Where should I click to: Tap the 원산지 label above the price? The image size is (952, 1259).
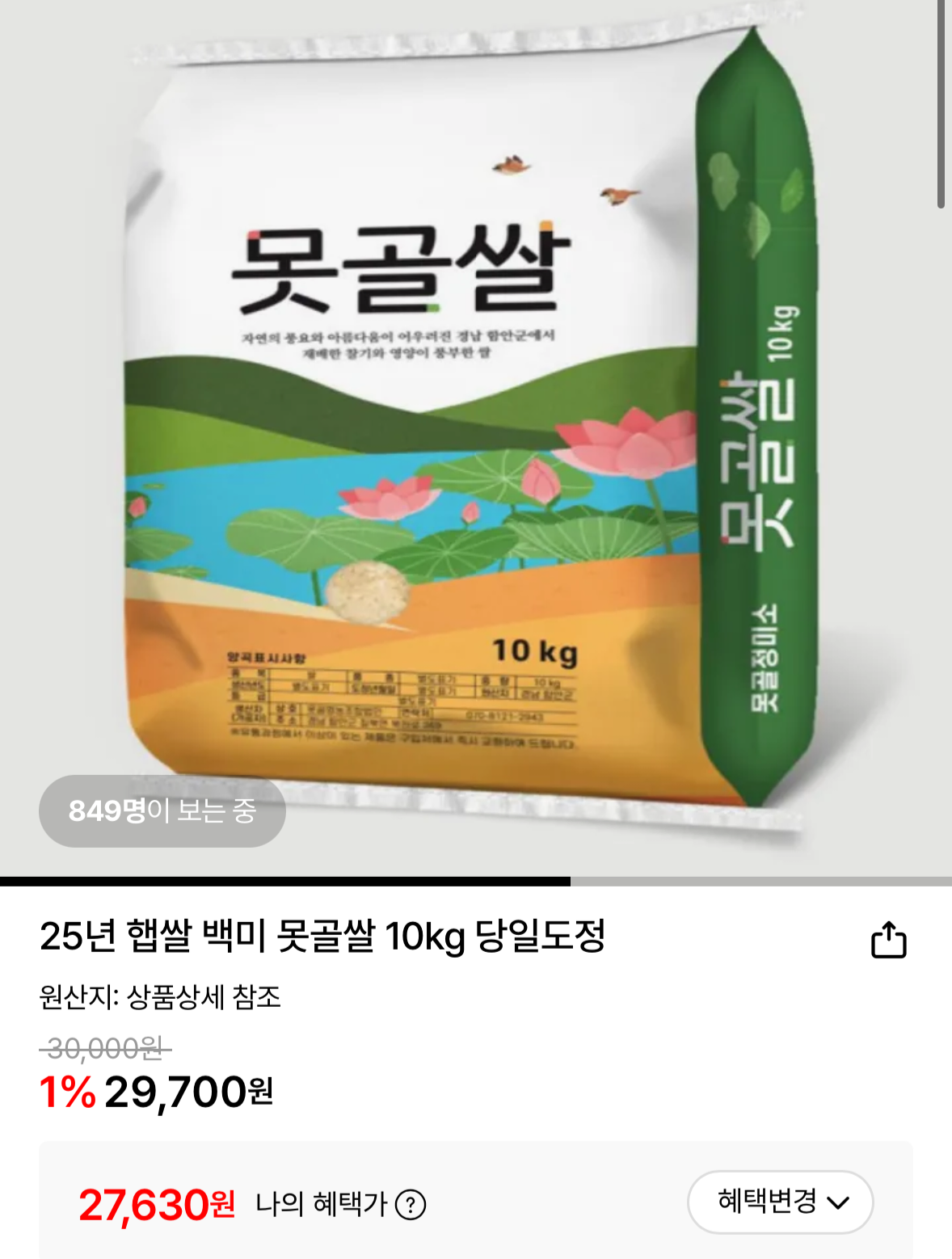pos(77,997)
